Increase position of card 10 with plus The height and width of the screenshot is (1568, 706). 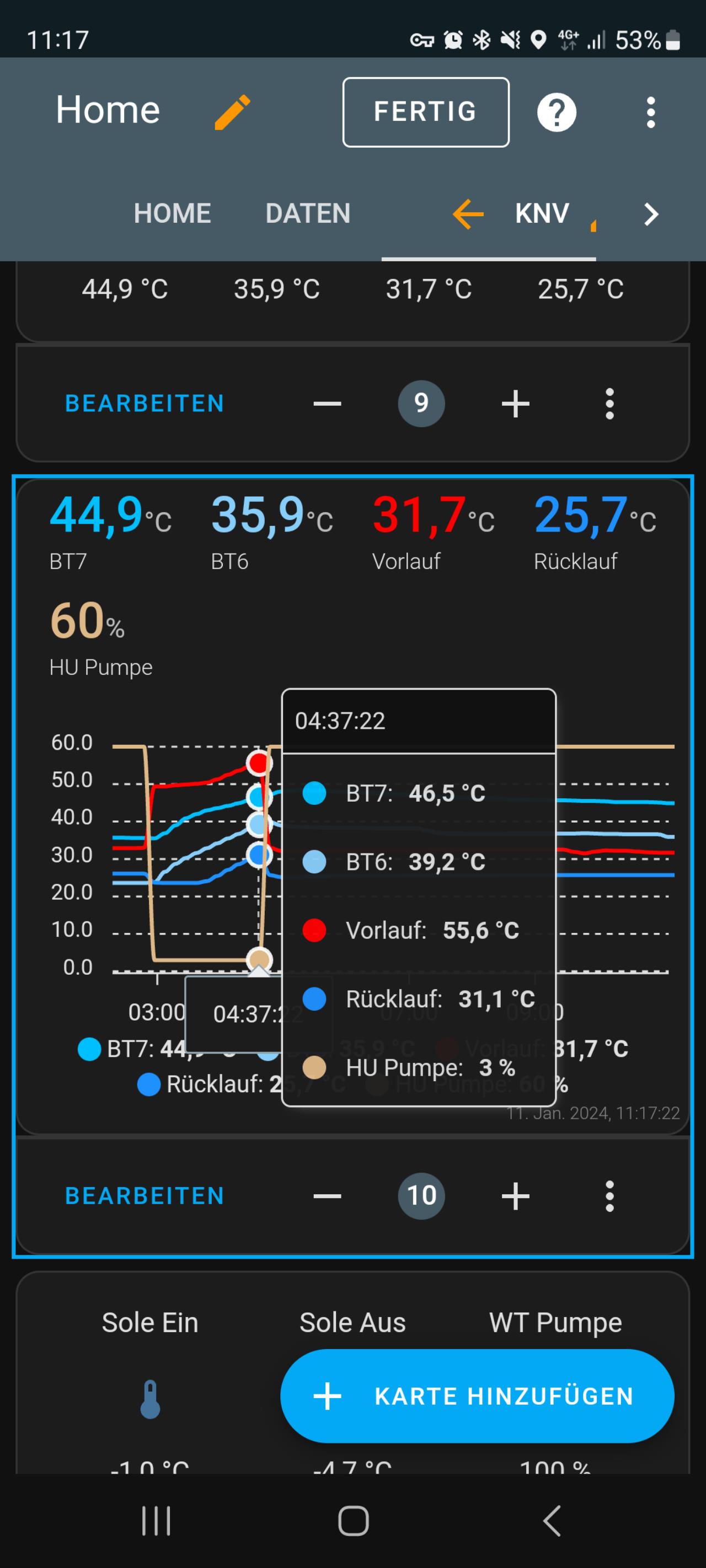tap(515, 1196)
